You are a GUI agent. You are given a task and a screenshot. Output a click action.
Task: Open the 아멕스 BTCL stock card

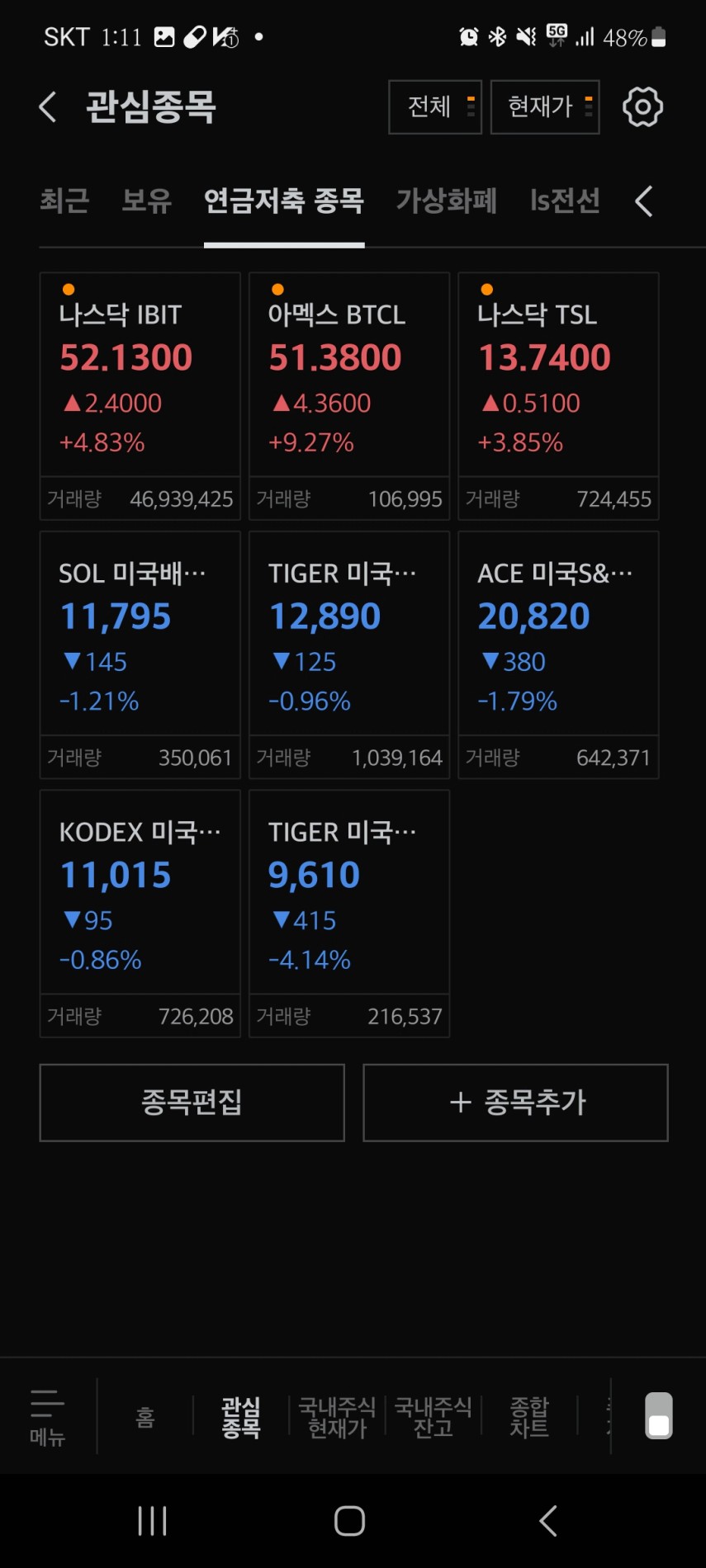(x=349, y=396)
